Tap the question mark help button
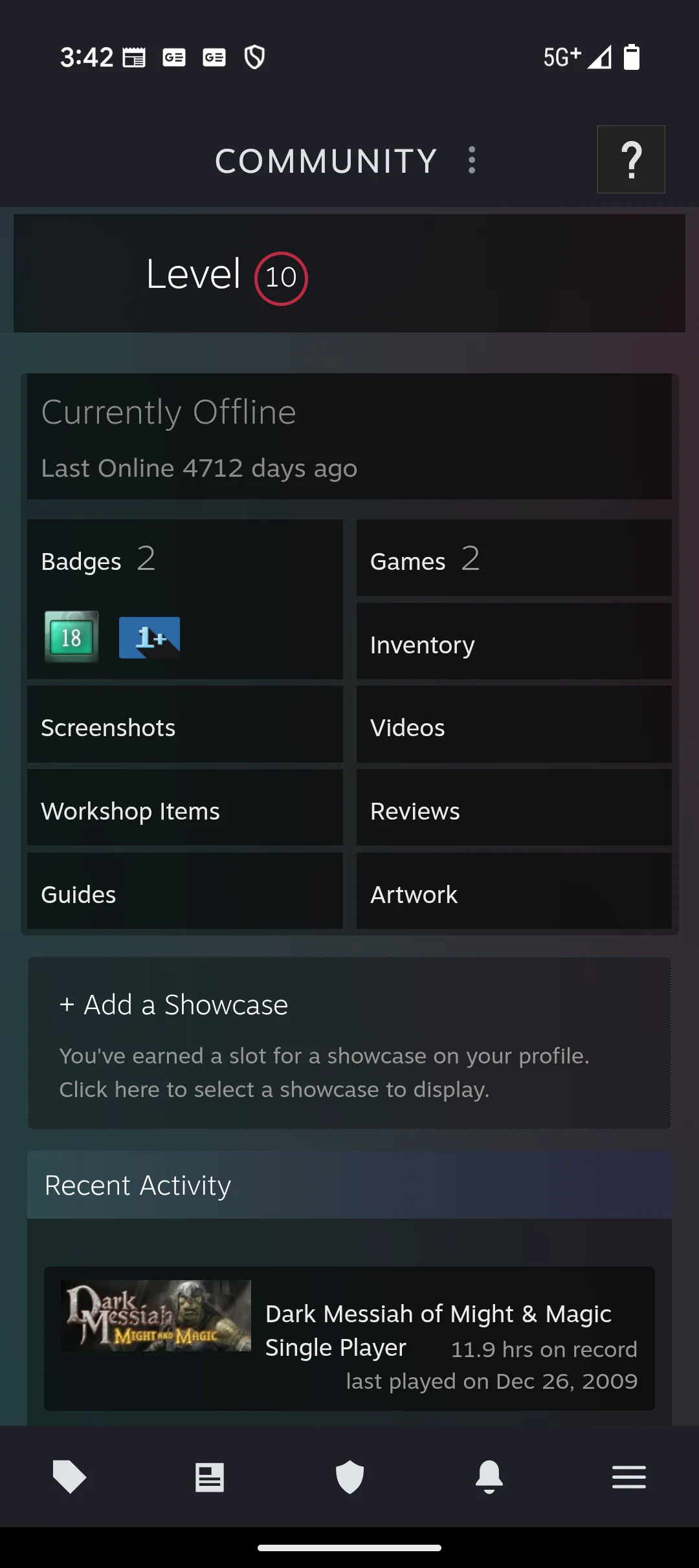This screenshot has height=1568, width=699. tap(630, 160)
